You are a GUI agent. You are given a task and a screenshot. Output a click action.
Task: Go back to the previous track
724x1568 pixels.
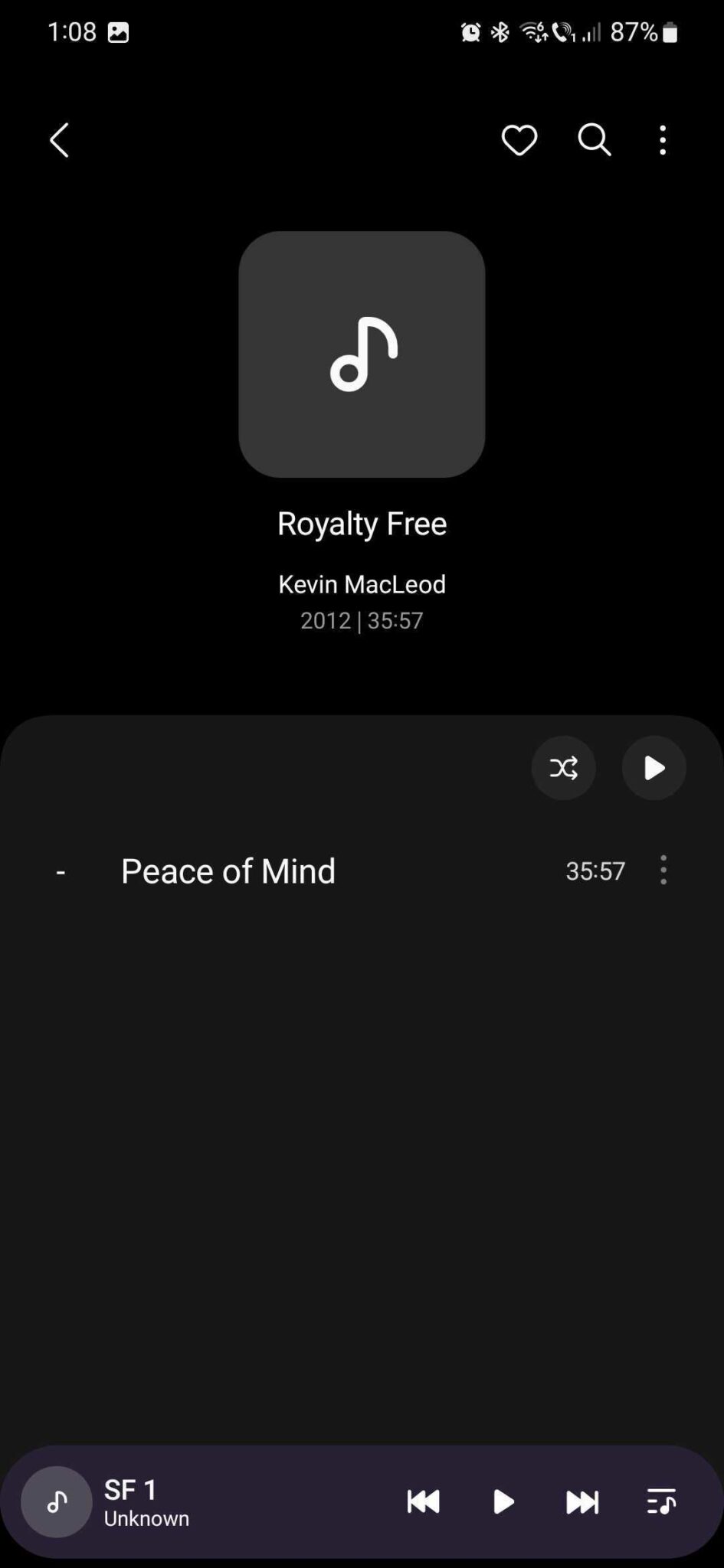424,1501
